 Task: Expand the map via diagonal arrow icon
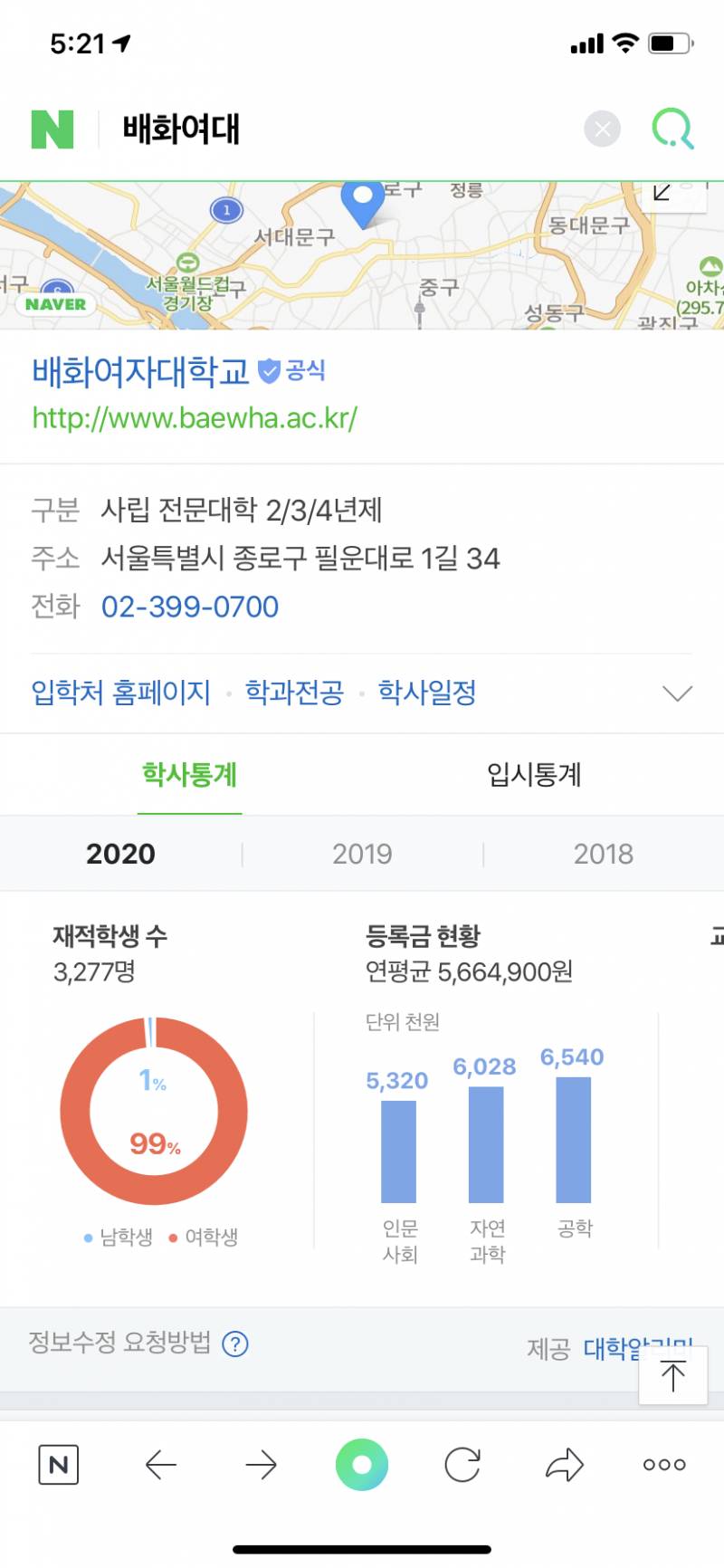click(662, 195)
